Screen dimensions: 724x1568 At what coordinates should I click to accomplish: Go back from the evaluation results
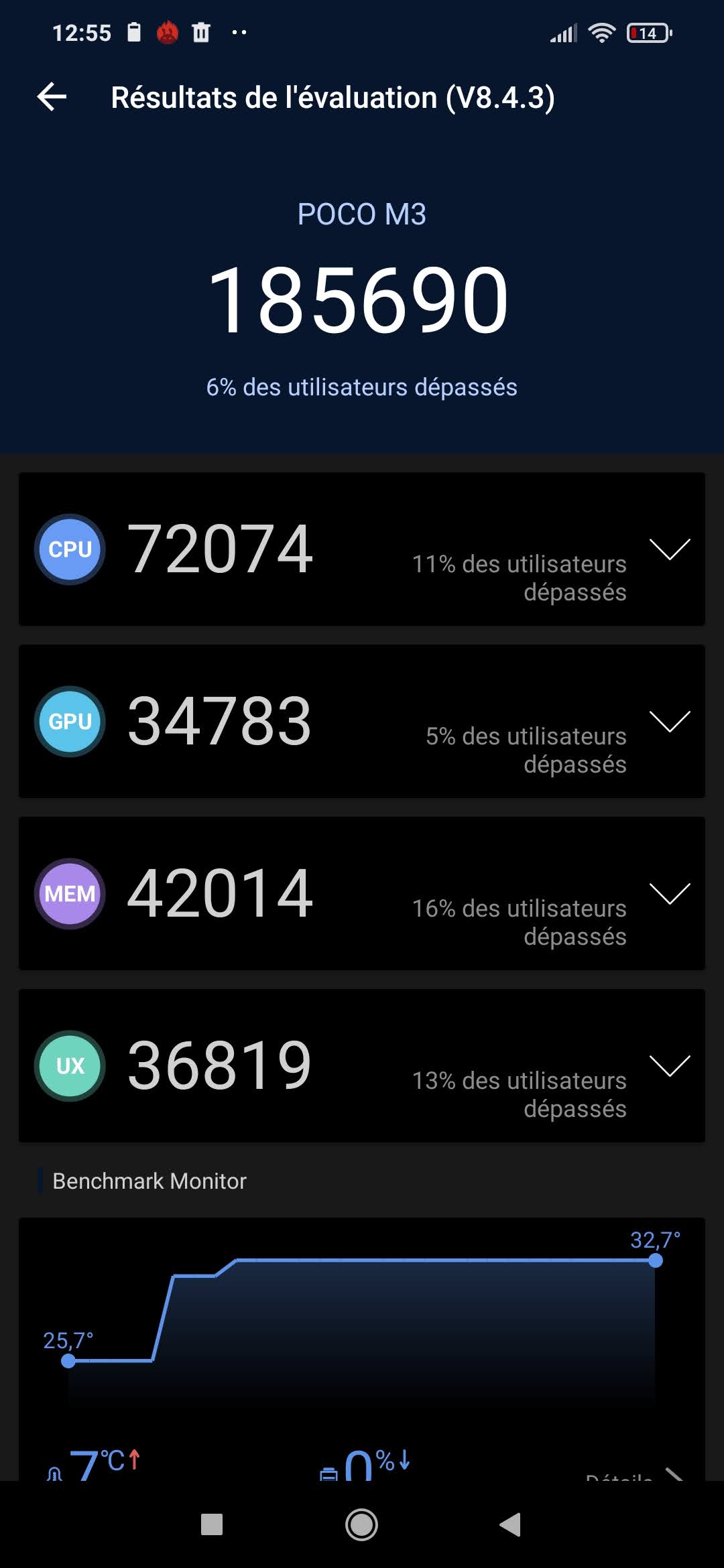(52, 98)
